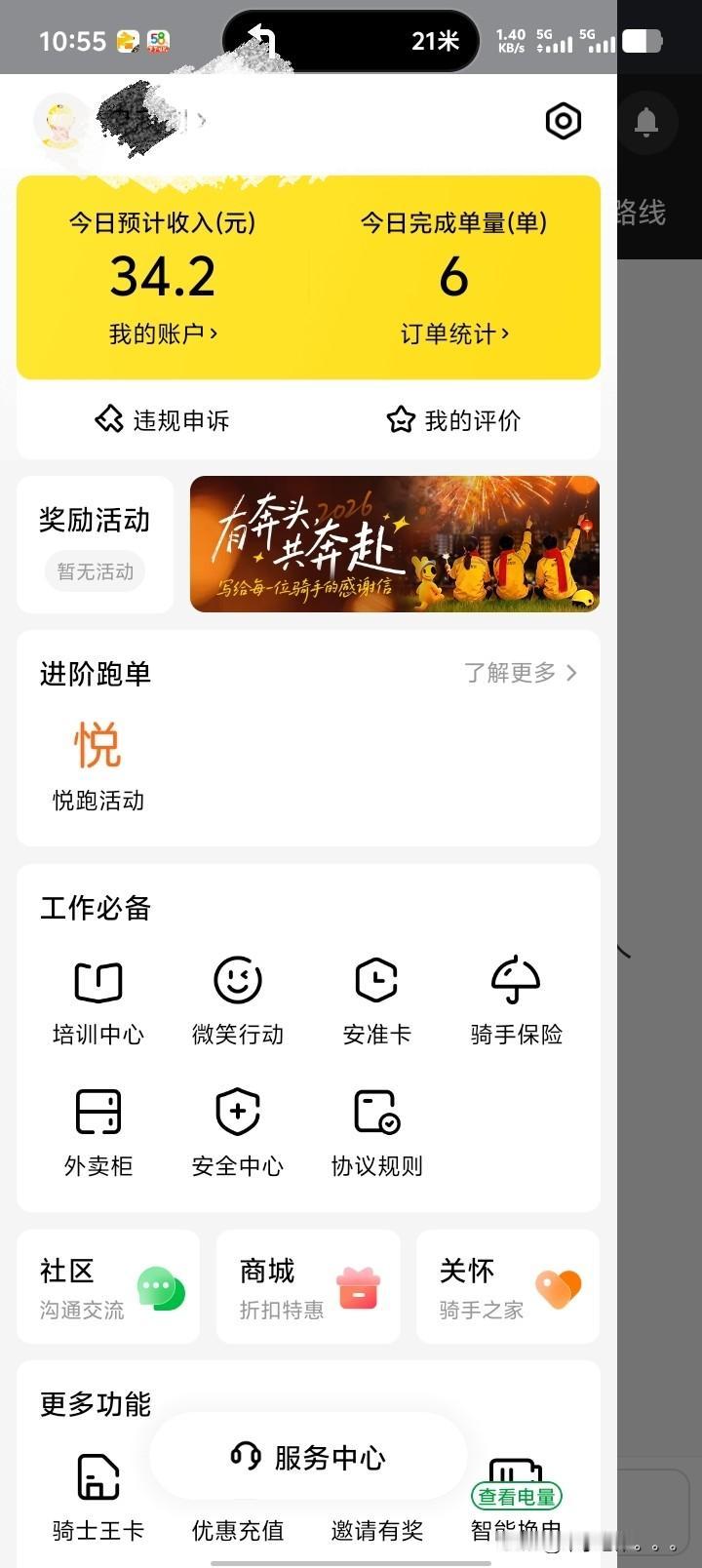Open 我的评价 my ratings
The width and height of the screenshot is (702, 1568).
453,419
